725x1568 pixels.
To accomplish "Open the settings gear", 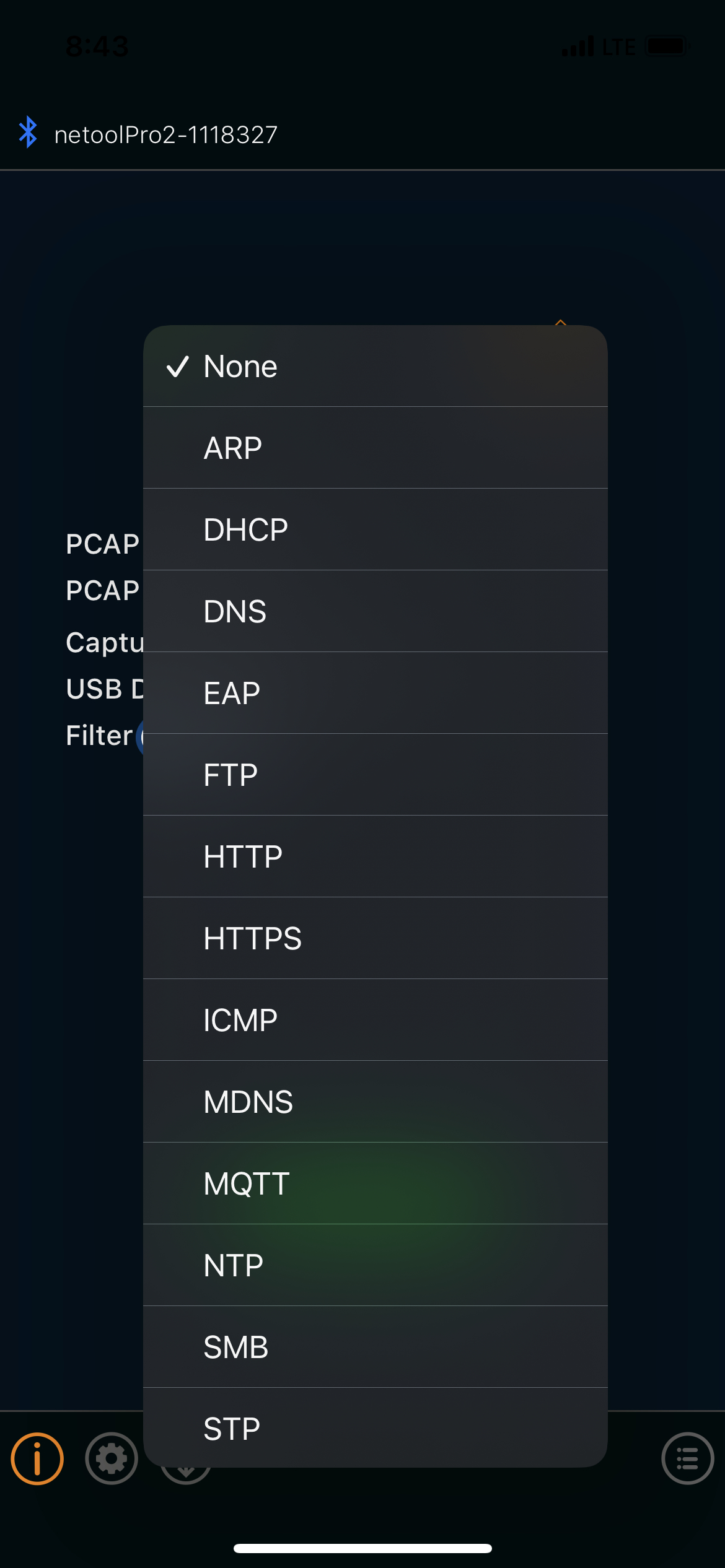I will click(112, 1458).
